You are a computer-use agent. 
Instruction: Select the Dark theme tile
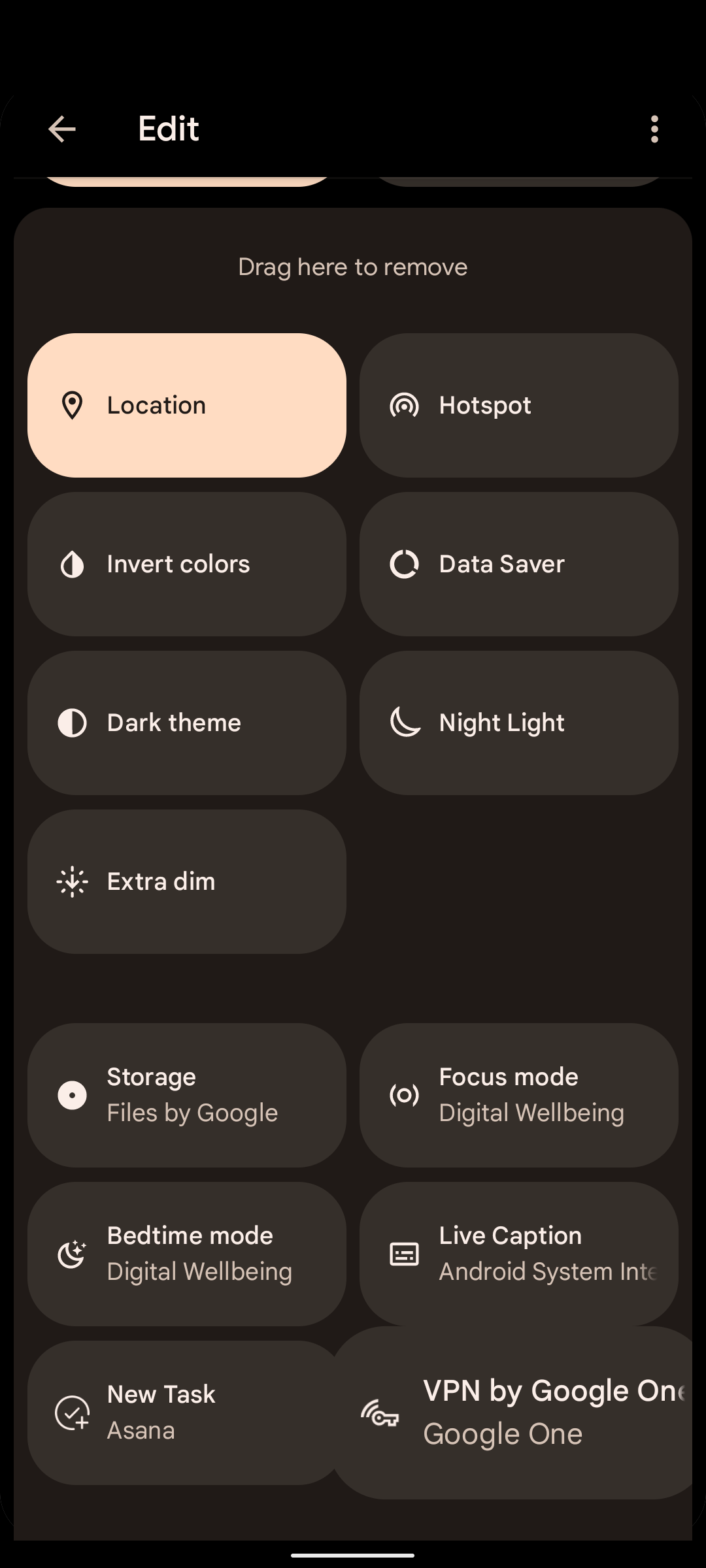click(187, 723)
